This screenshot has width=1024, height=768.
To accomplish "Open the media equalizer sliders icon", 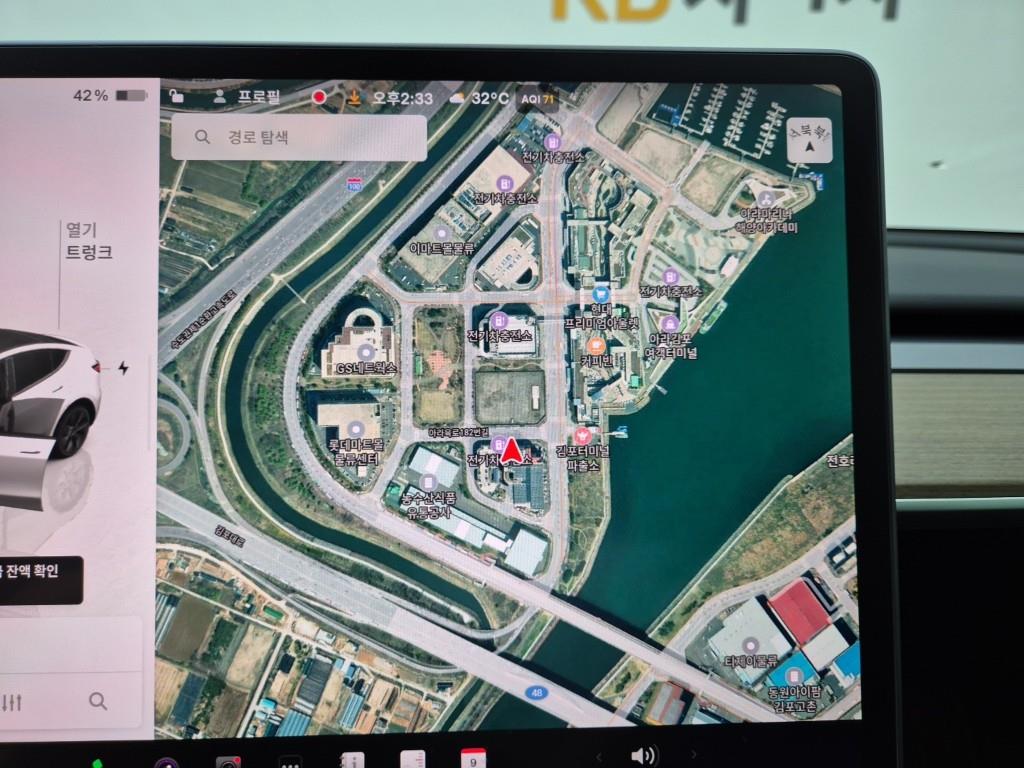I will (x=13, y=701).
